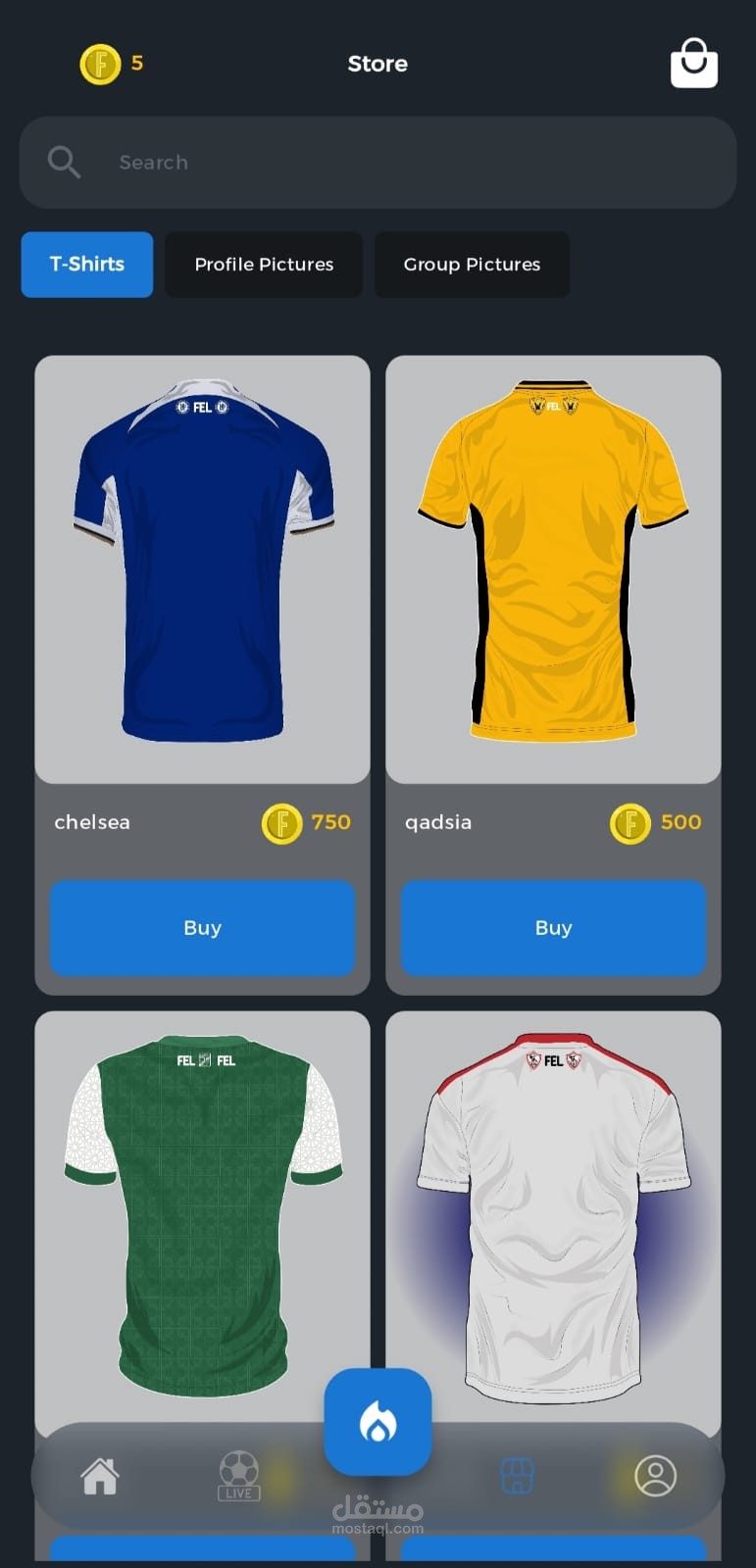
Task: Switch to the Profile Pictures tab
Action: 264,265
